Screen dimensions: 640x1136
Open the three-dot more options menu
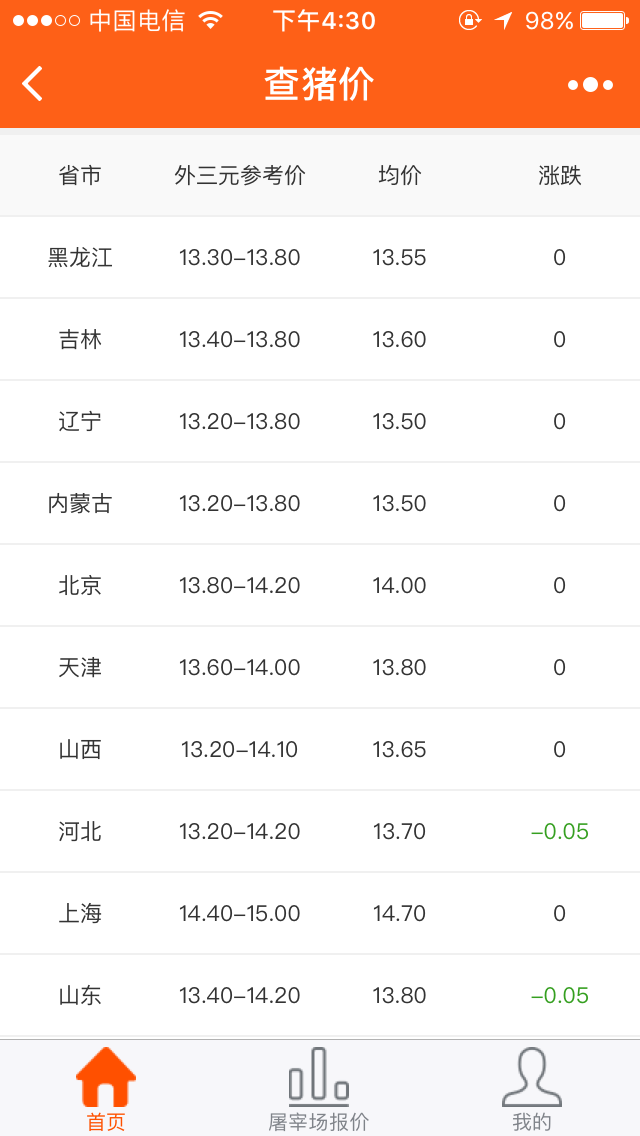click(591, 85)
